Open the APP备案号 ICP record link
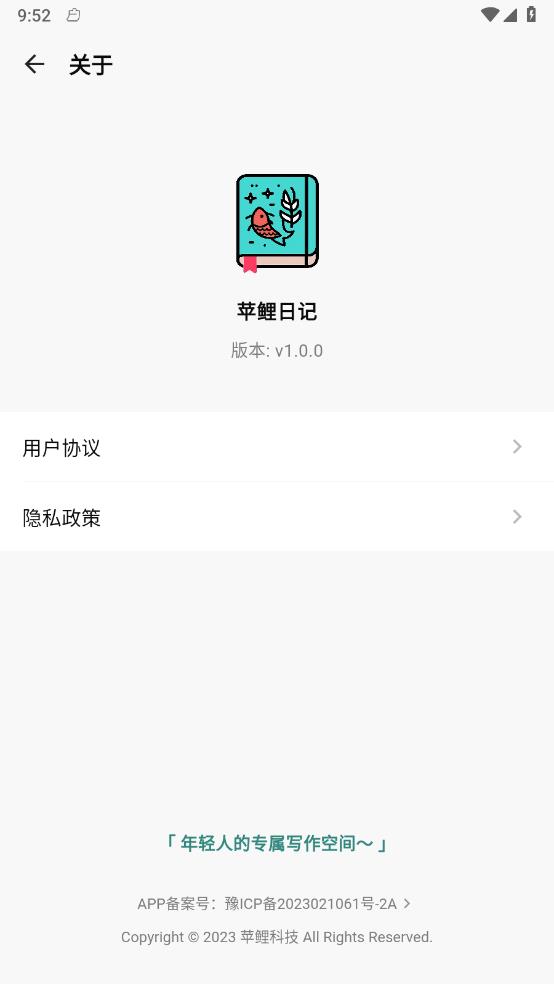554x984 pixels. [274, 904]
